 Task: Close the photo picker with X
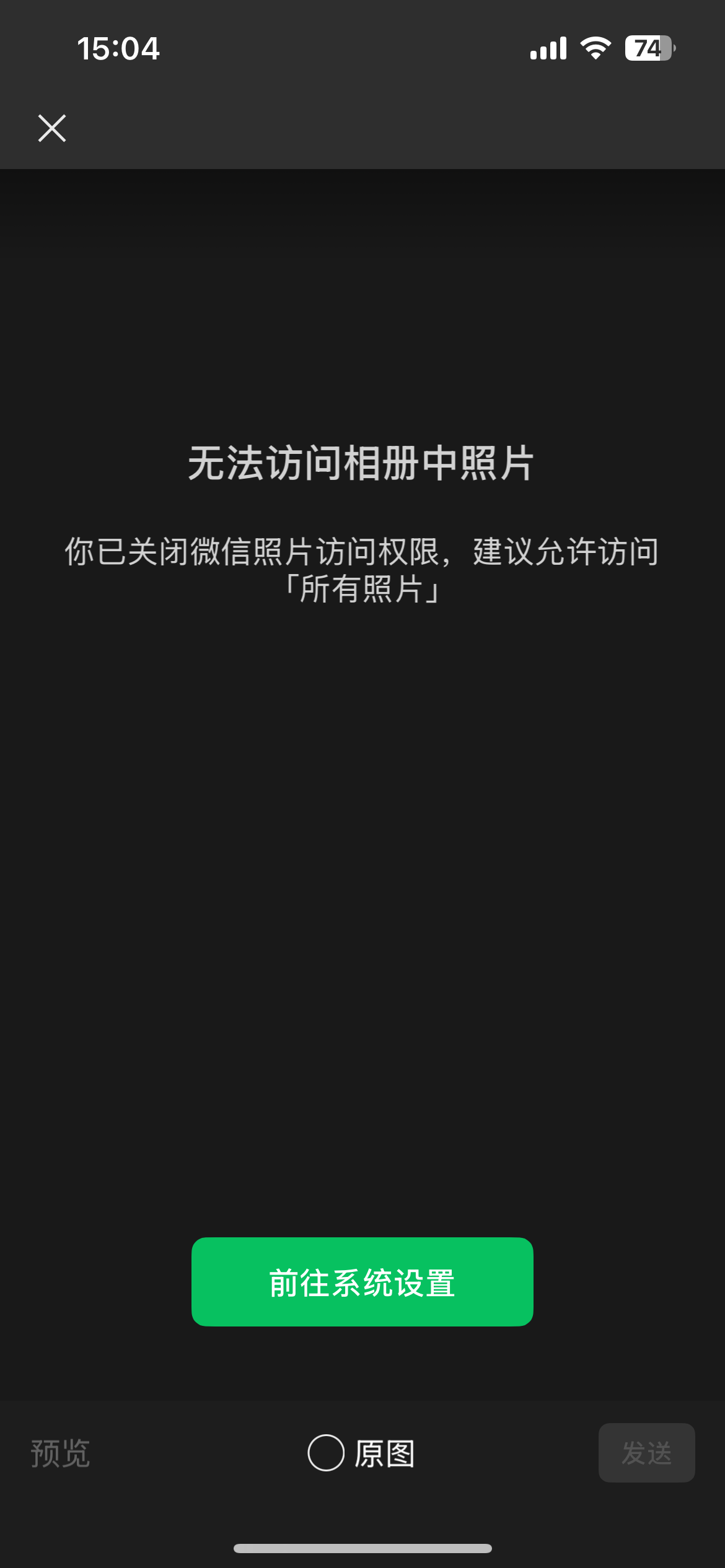[52, 128]
